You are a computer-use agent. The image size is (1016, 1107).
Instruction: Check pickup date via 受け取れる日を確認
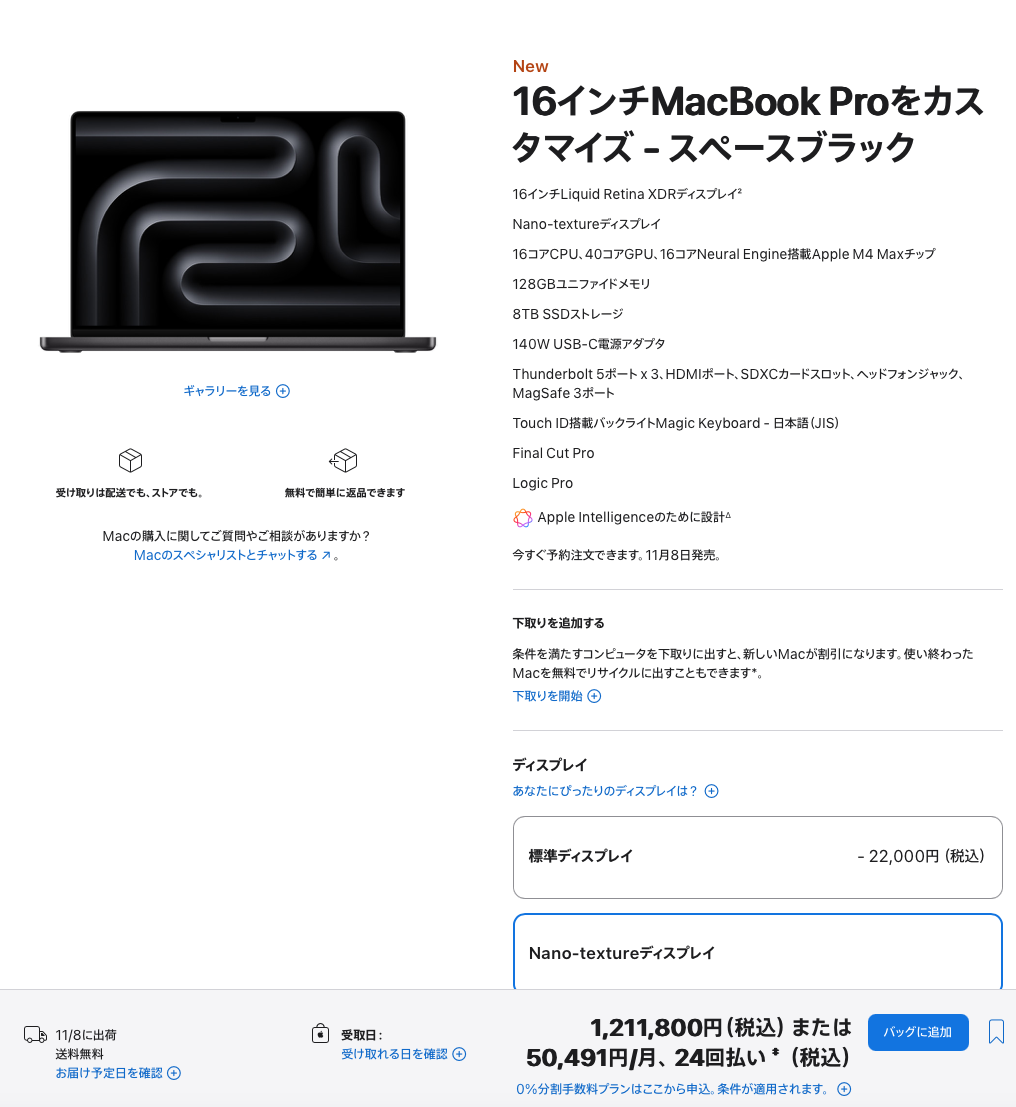point(403,1054)
